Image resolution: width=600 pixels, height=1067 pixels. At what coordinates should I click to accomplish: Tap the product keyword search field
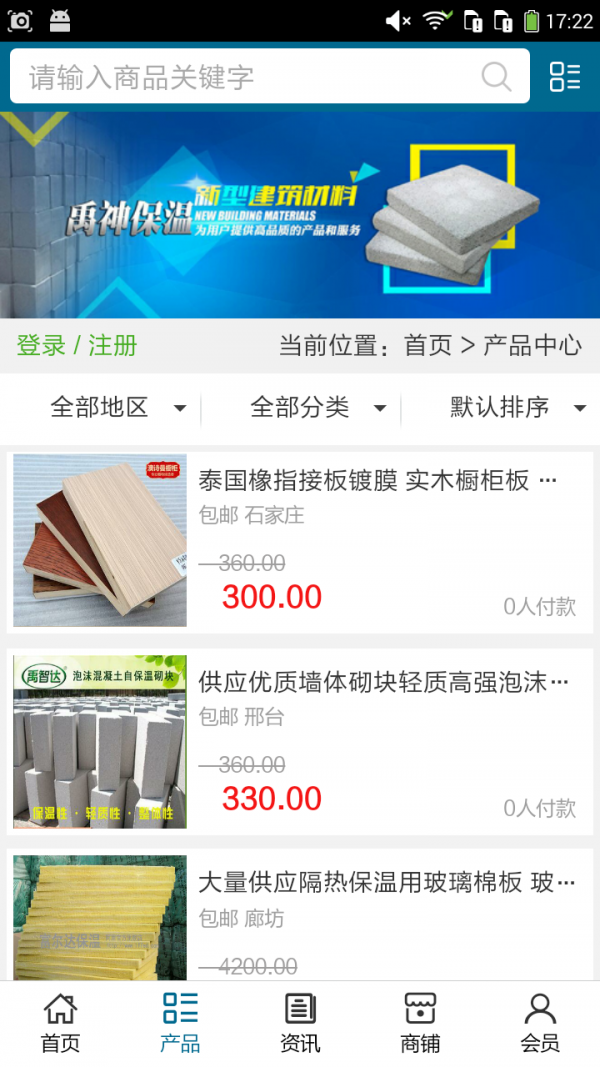250,77
